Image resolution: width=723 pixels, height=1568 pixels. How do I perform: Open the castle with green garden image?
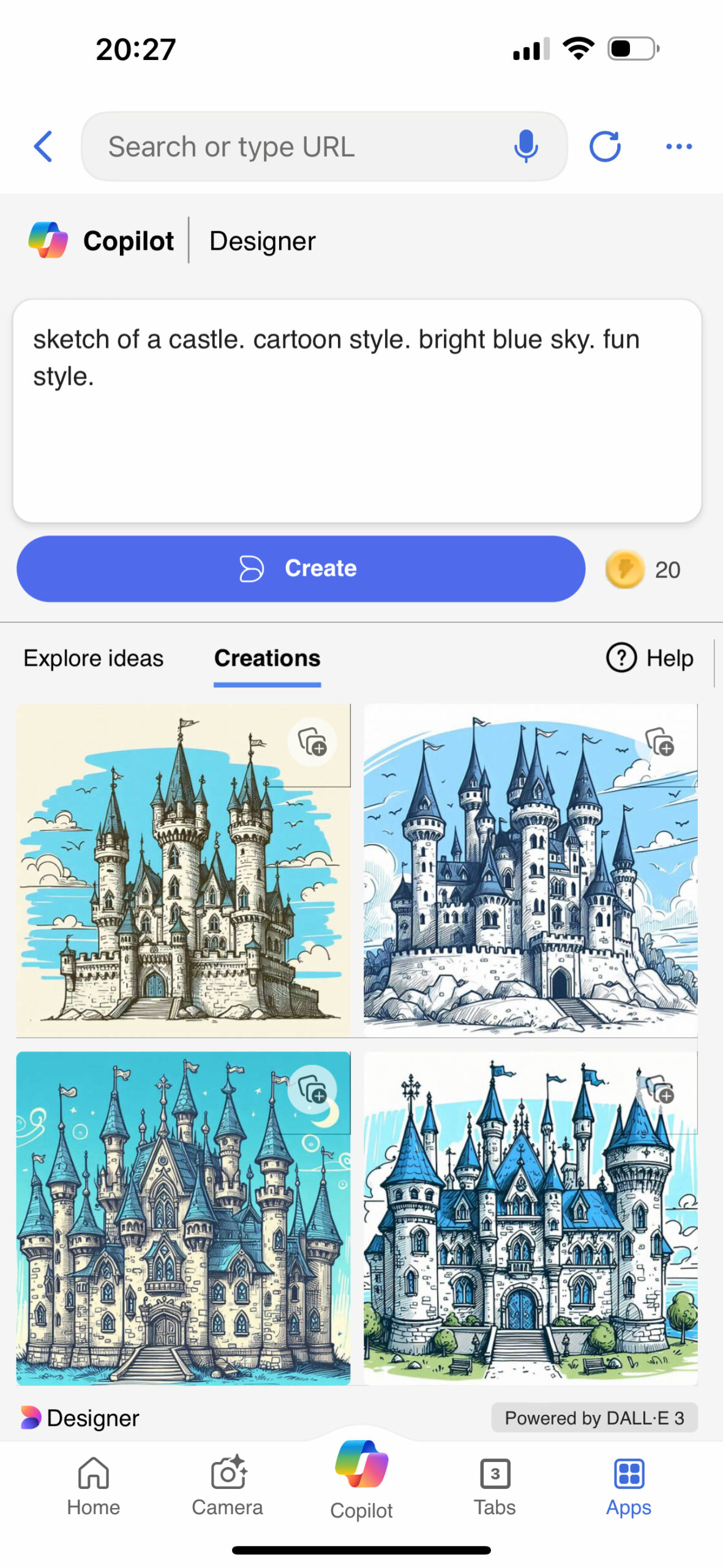point(530,1218)
